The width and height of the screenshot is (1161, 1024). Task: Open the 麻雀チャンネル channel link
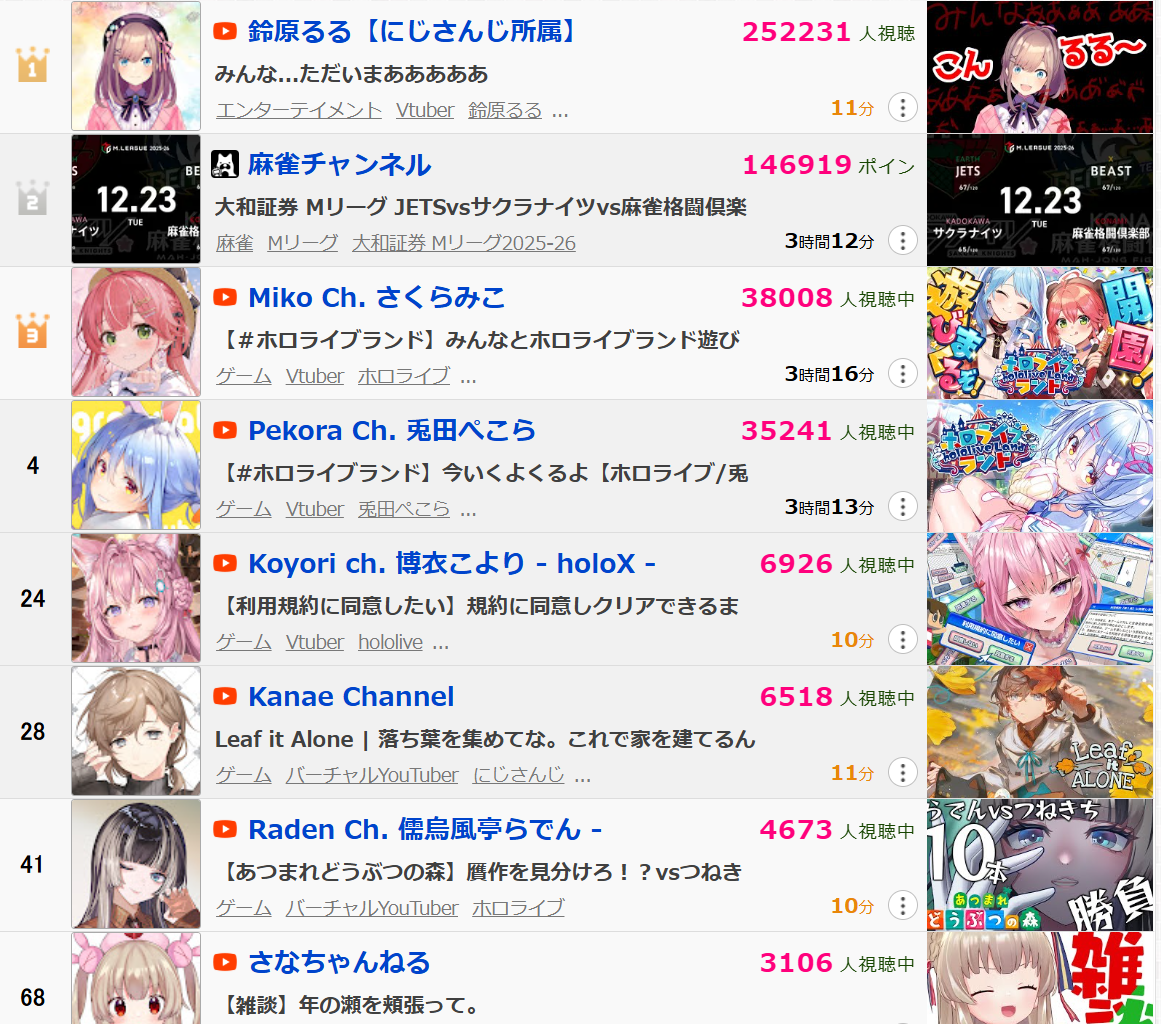(339, 165)
